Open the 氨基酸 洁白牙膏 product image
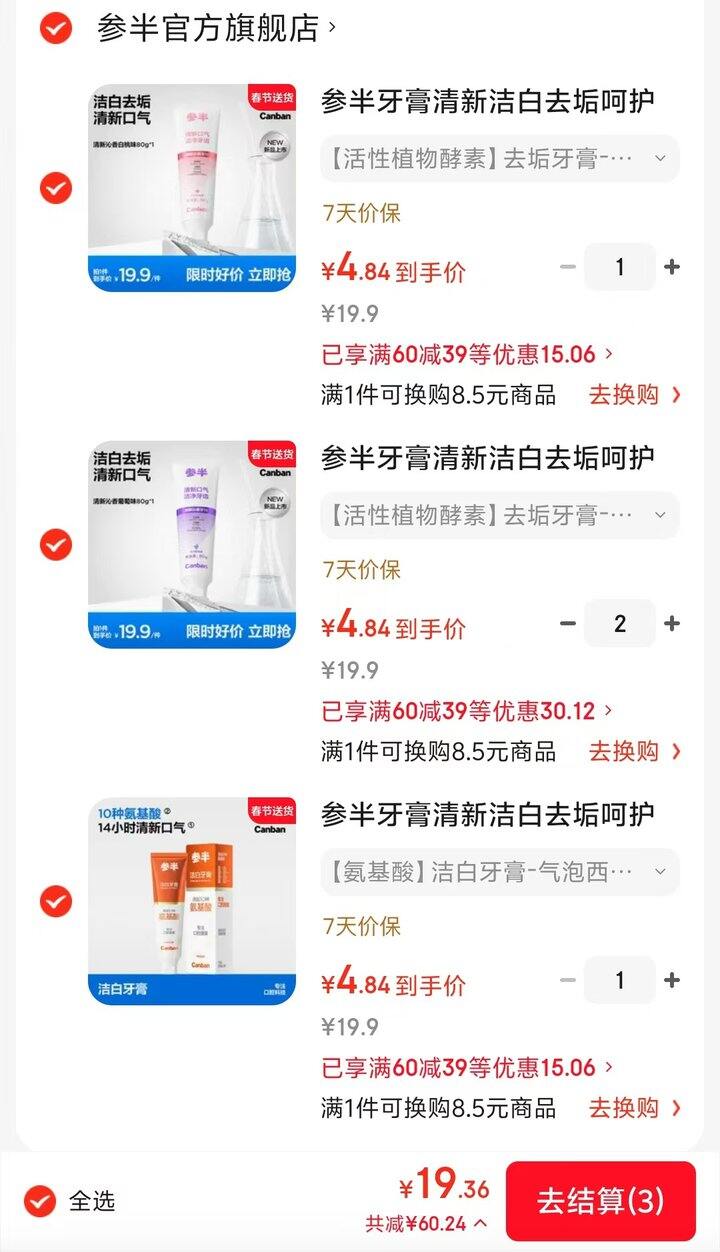The image size is (720, 1252). tap(192, 901)
